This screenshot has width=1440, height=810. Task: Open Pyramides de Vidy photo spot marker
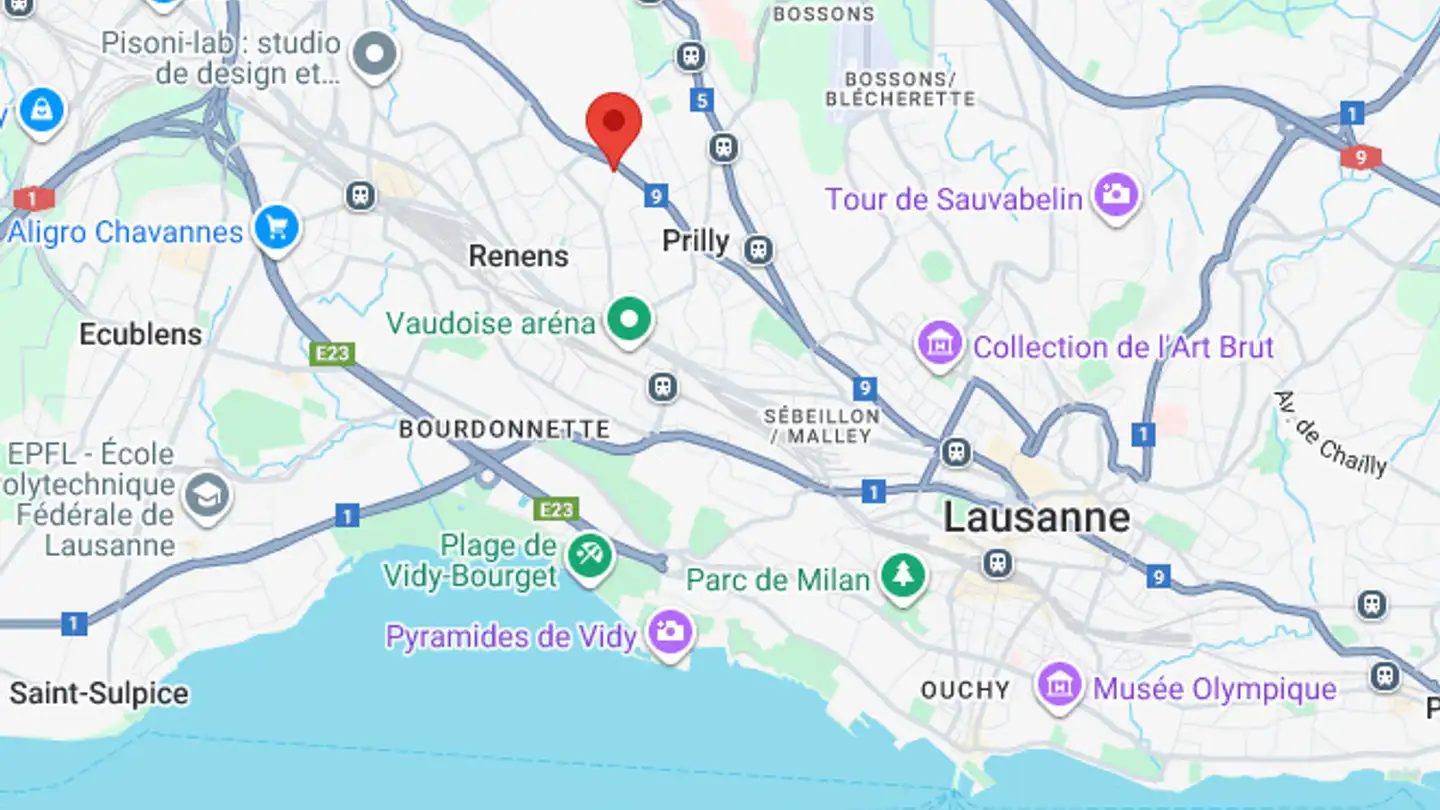(x=669, y=633)
